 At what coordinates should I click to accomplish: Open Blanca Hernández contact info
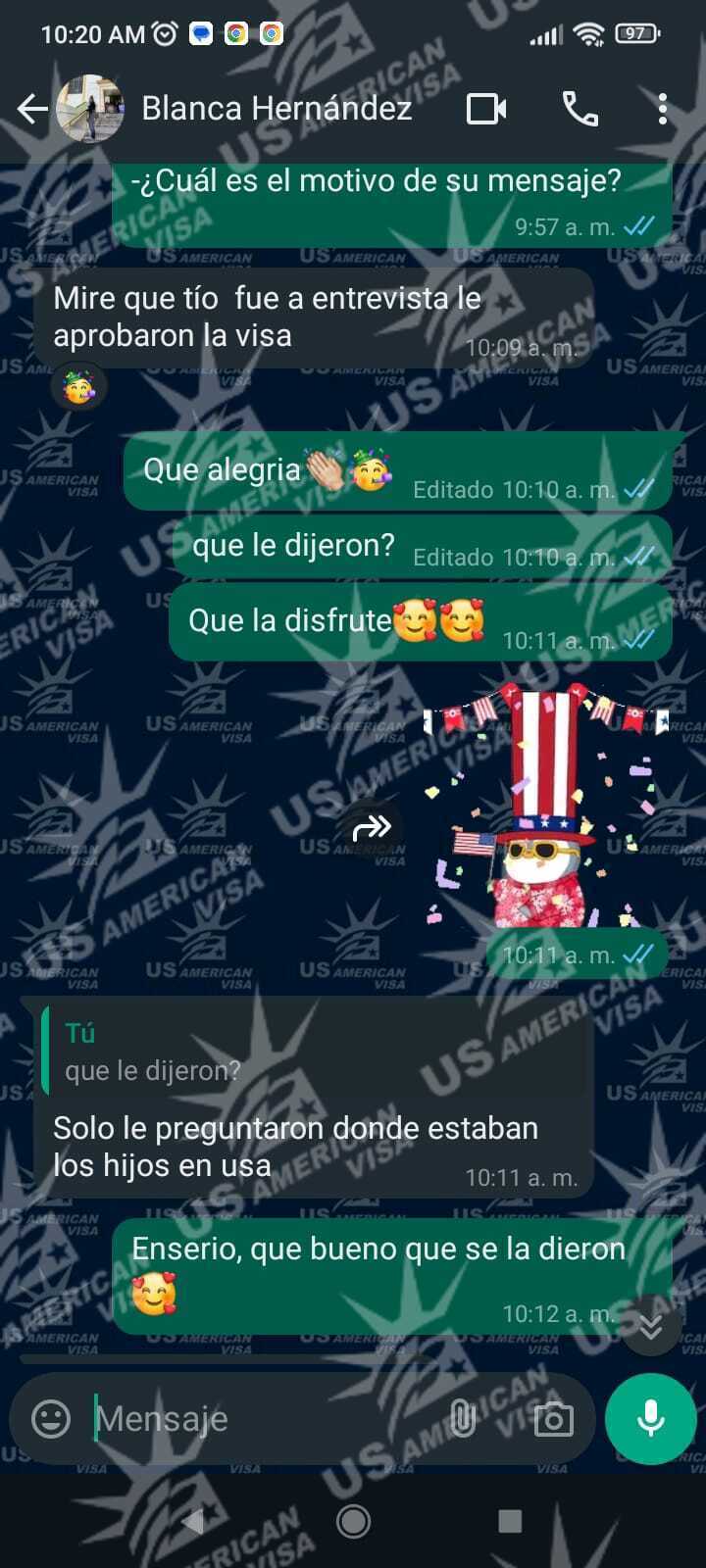click(277, 109)
